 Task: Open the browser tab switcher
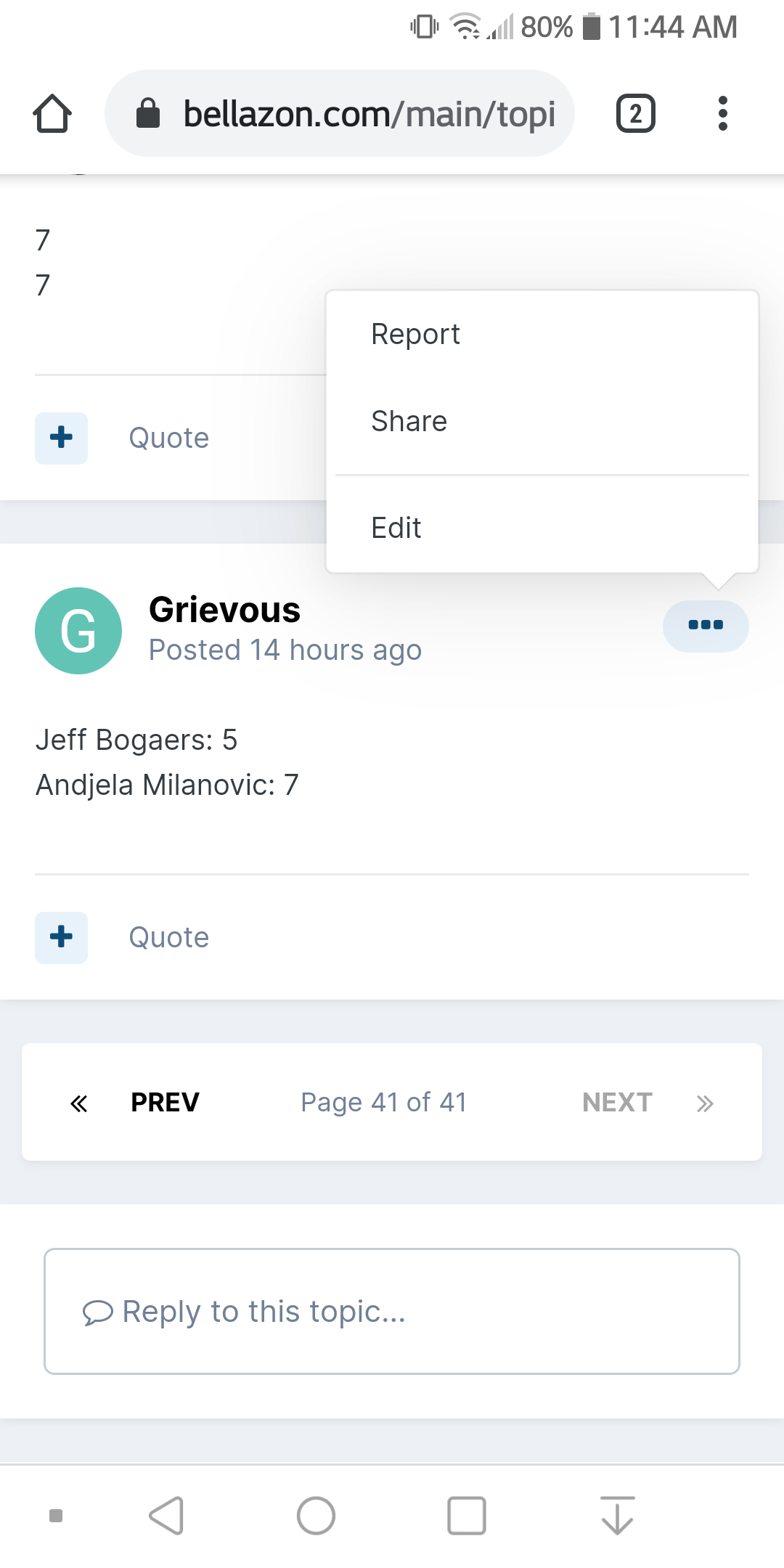[636, 114]
